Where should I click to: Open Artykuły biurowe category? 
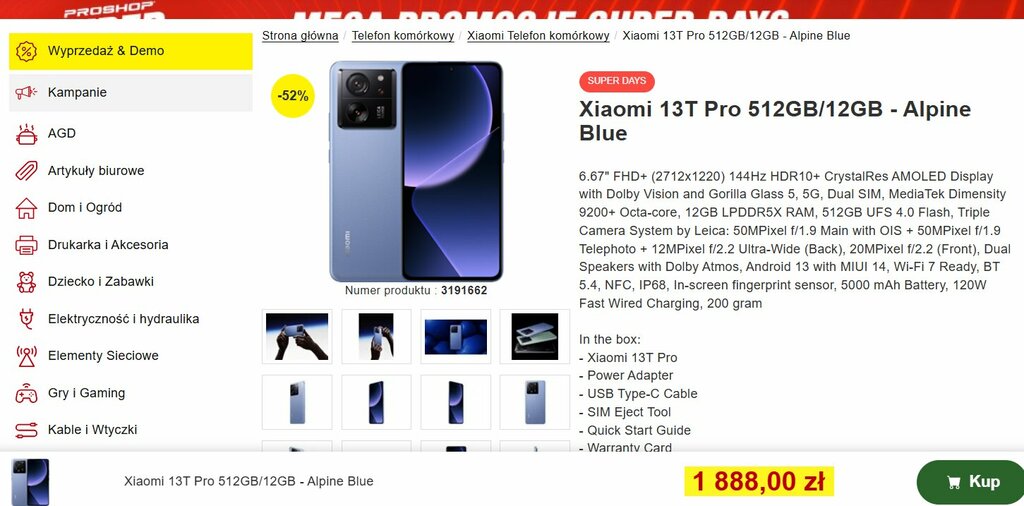coord(96,171)
